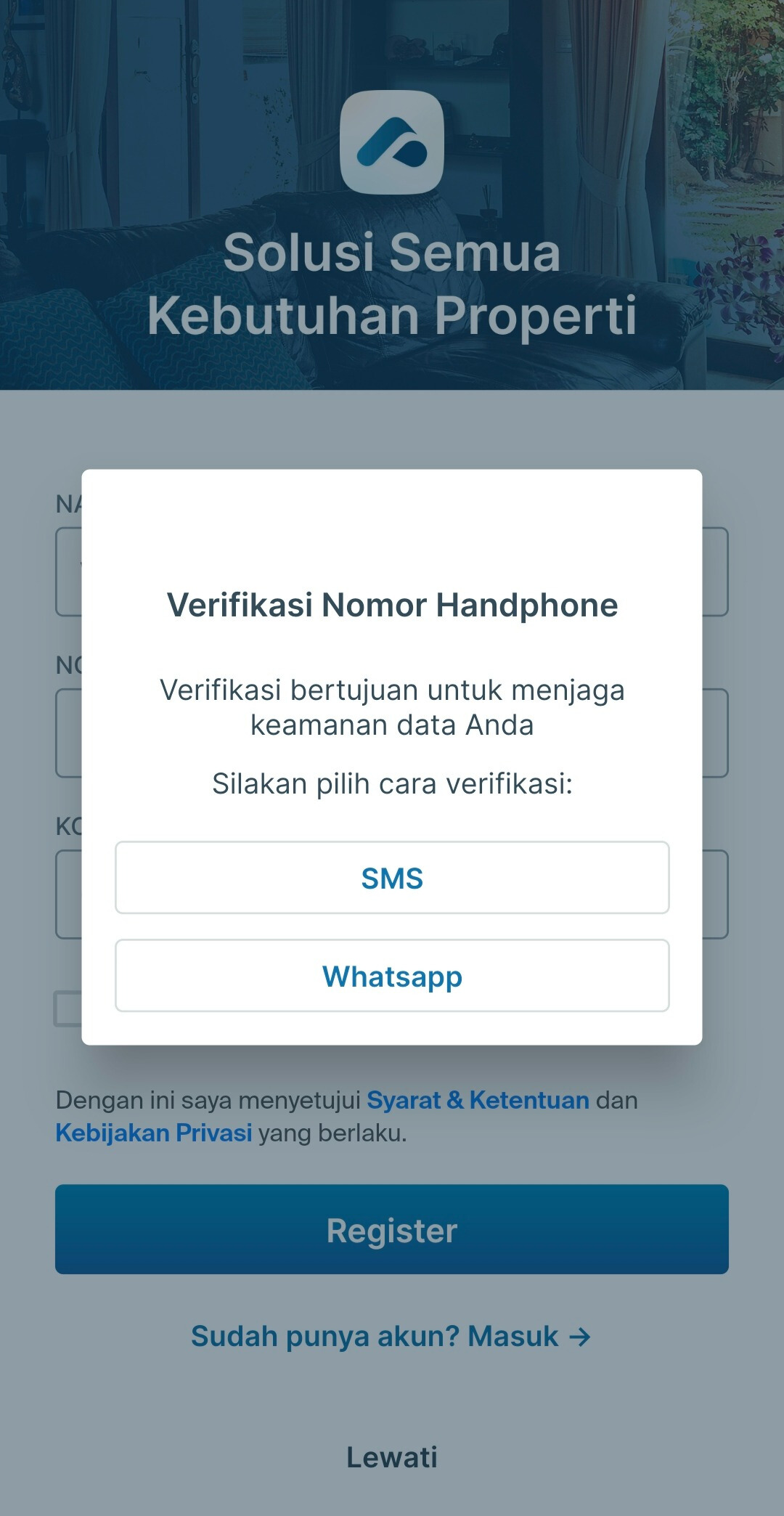This screenshot has width=784, height=1516.
Task: Go to Sudah punya akun? Masuk
Action: (391, 1336)
